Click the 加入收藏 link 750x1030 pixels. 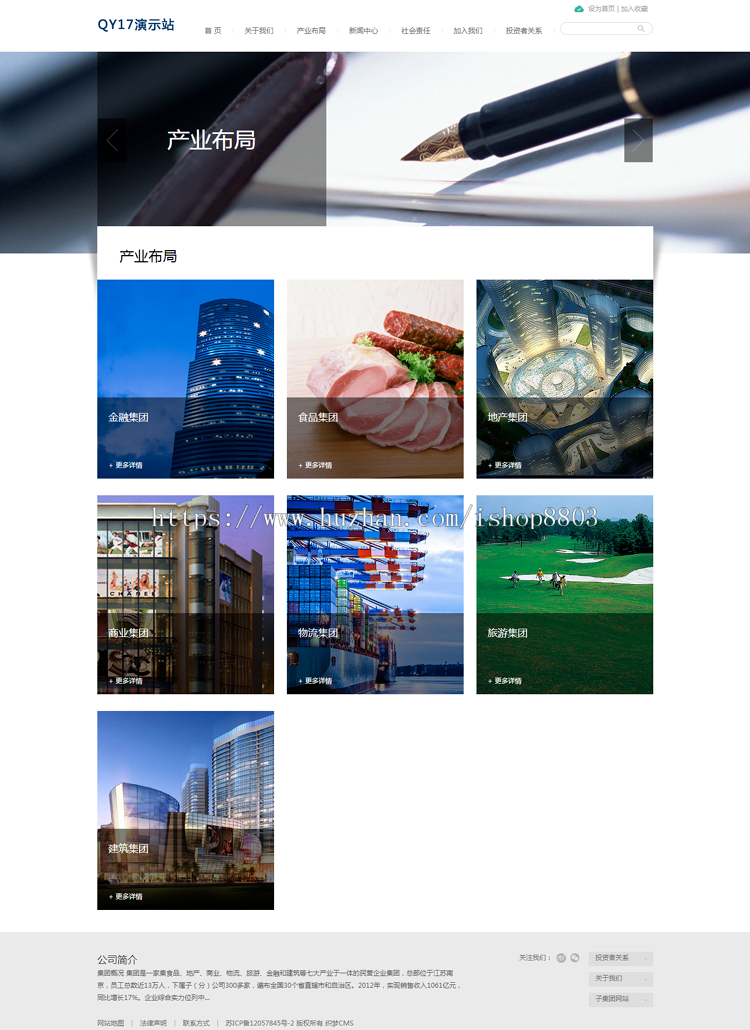point(634,9)
